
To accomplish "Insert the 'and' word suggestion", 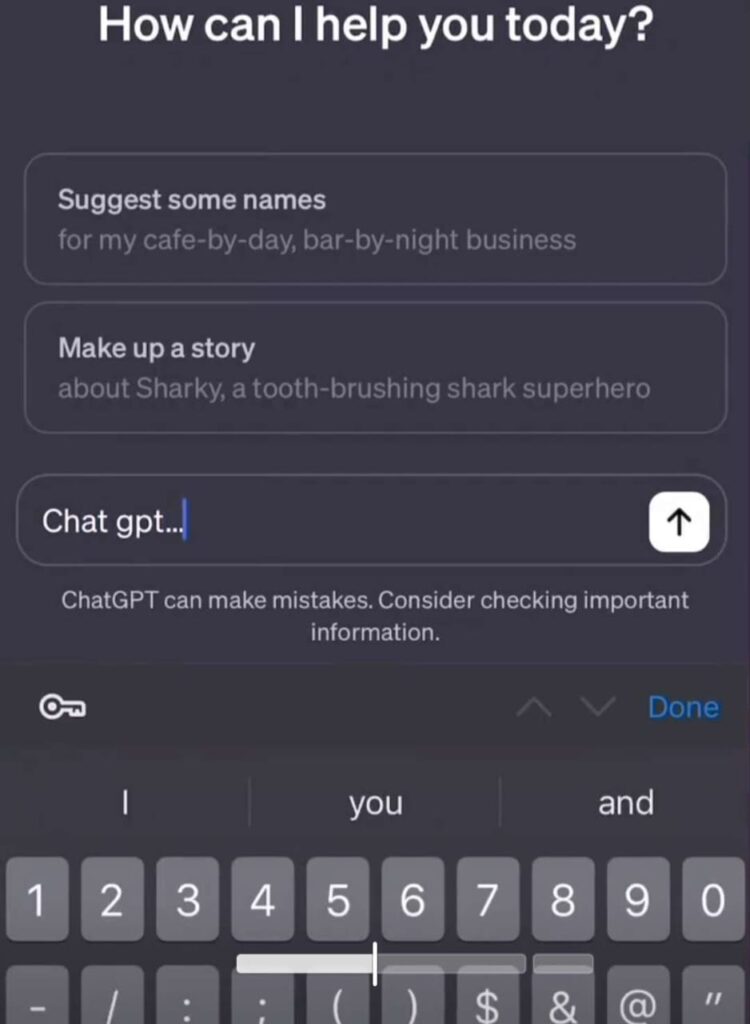I will point(625,803).
